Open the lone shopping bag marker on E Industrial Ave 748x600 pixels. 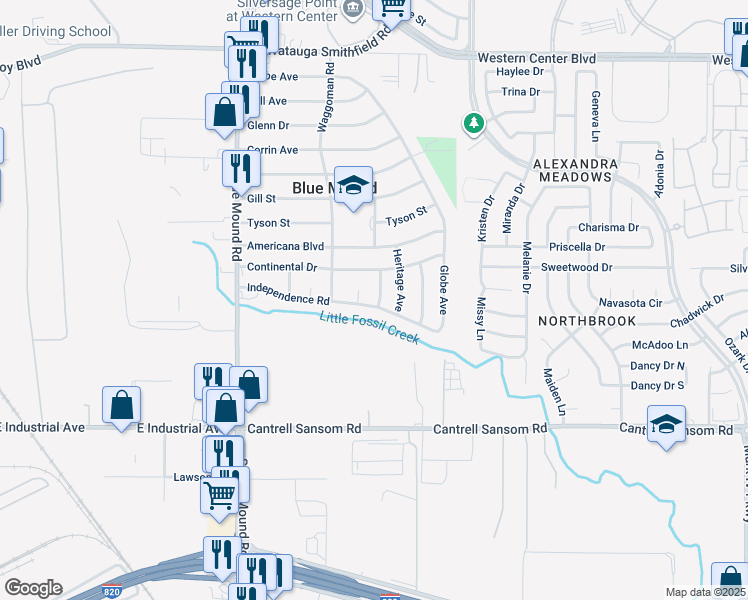click(122, 406)
